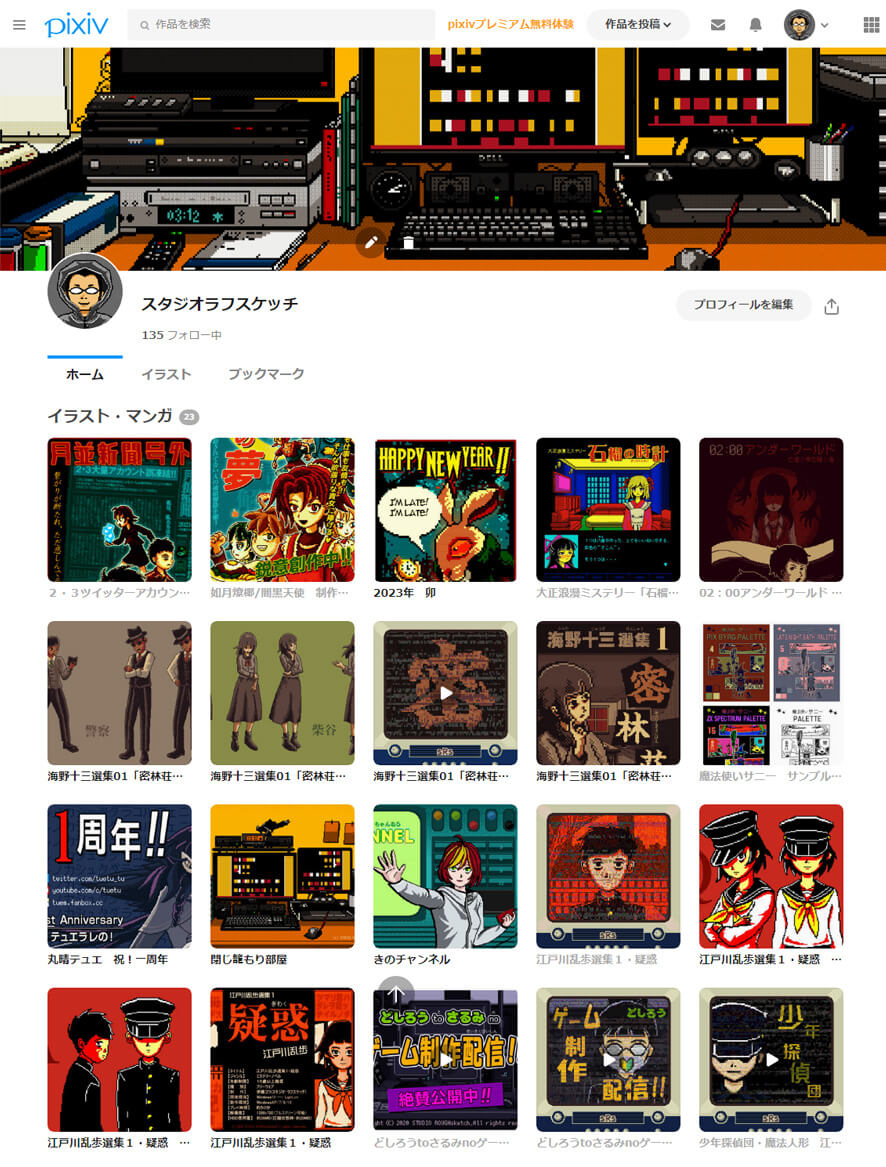
Task: Share the profile via share icon
Action: 831,307
